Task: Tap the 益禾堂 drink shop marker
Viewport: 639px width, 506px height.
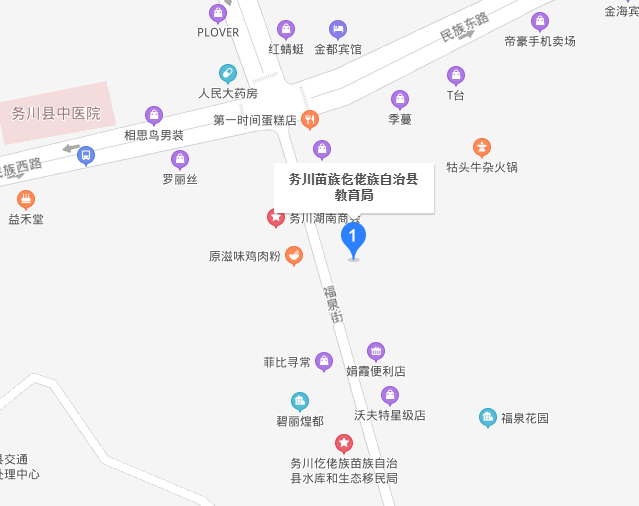Action: [x=26, y=199]
